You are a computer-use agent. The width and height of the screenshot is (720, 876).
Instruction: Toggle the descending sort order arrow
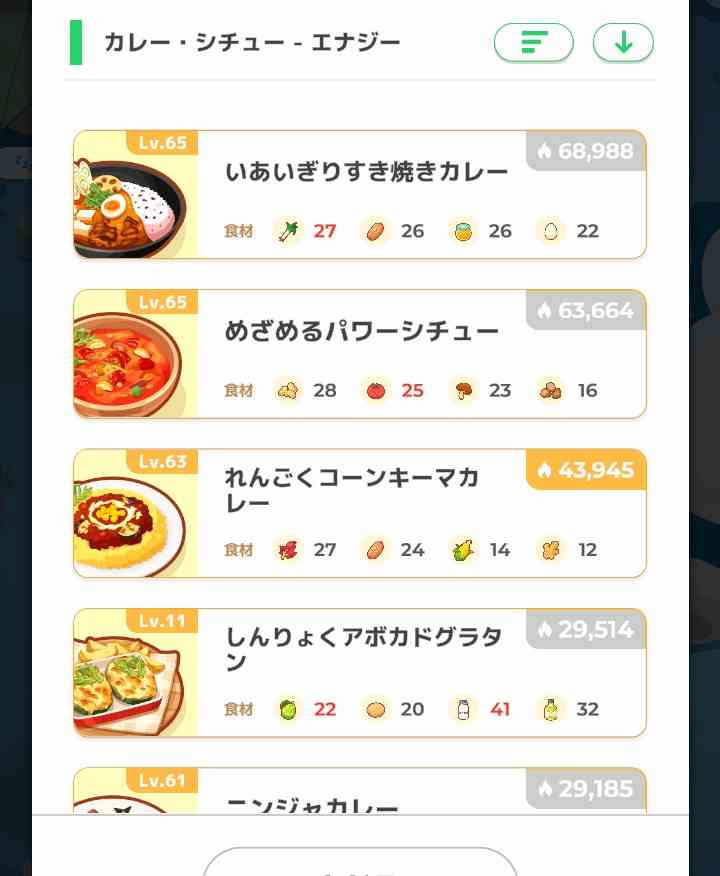point(623,42)
